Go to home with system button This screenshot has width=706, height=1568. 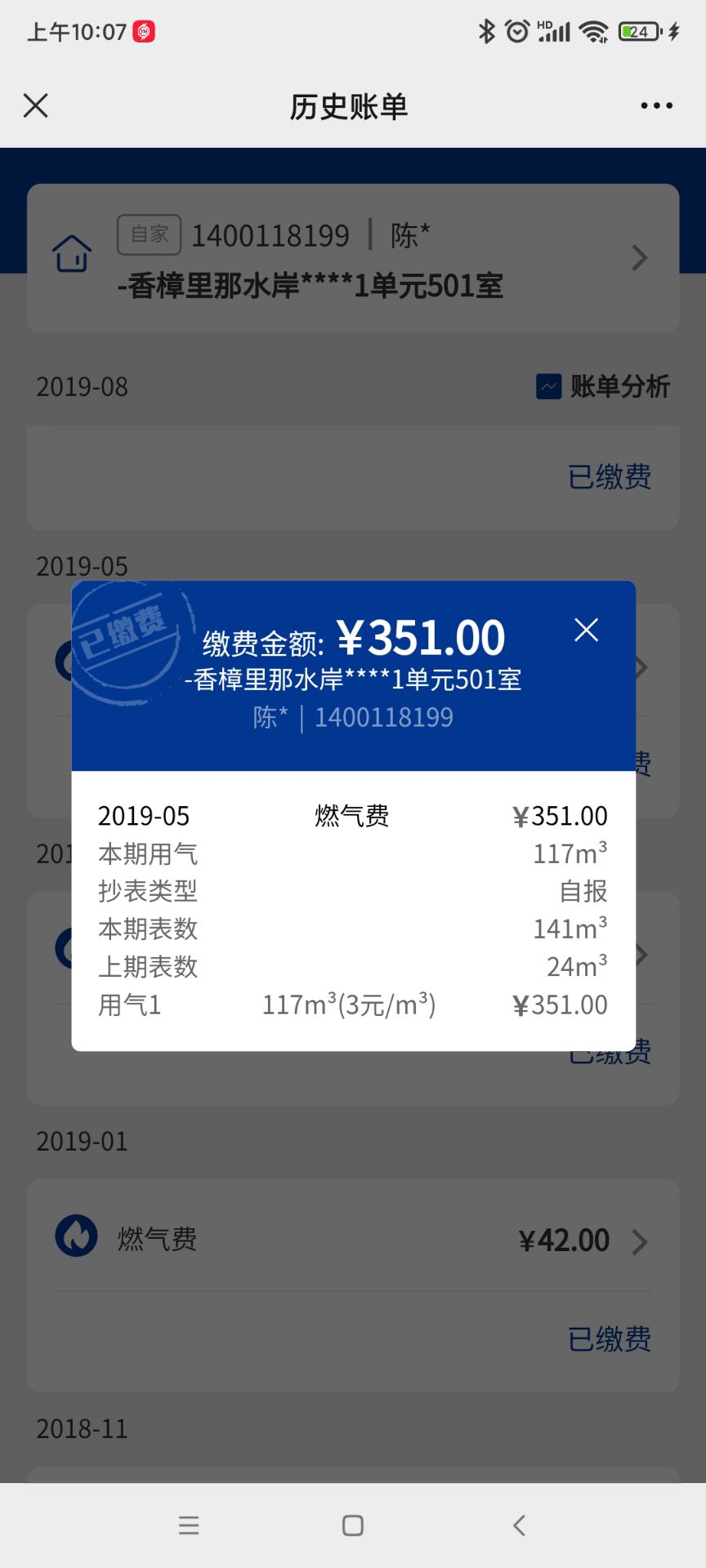click(352, 1526)
